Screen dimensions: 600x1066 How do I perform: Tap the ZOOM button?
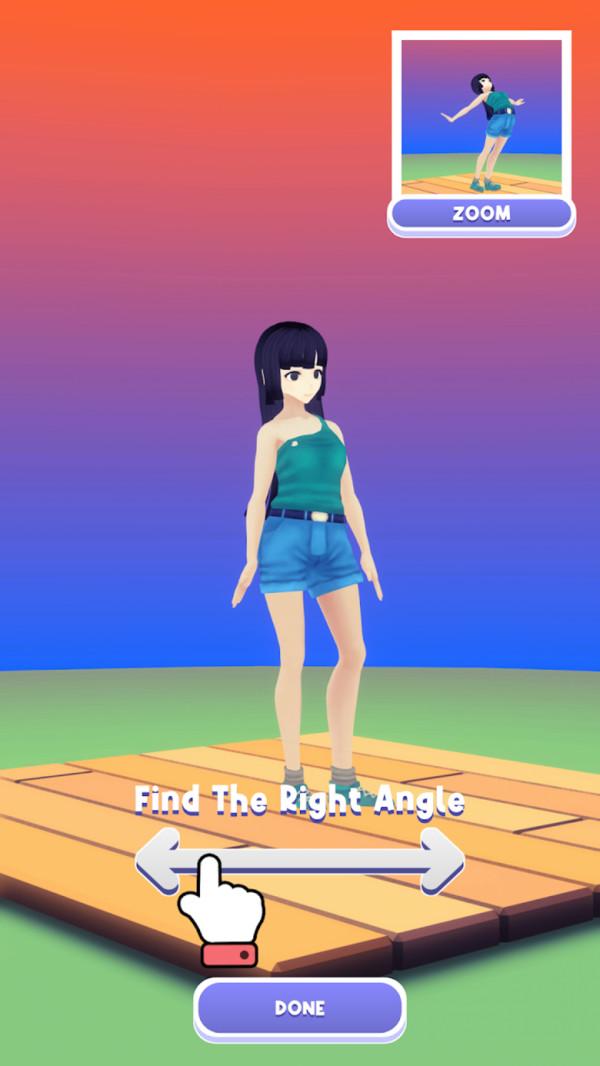coord(481,213)
